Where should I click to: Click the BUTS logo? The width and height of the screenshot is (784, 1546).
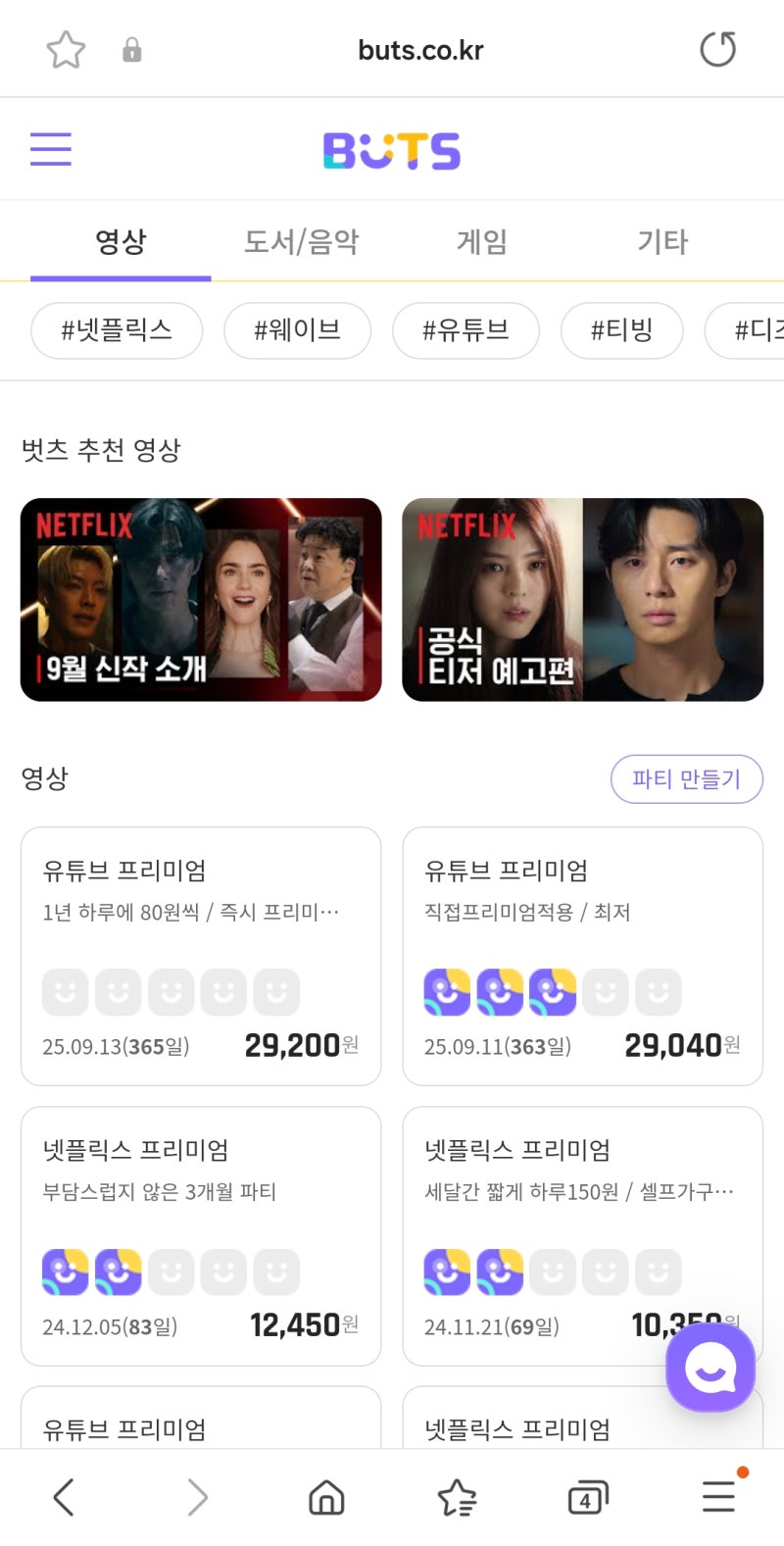(391, 149)
